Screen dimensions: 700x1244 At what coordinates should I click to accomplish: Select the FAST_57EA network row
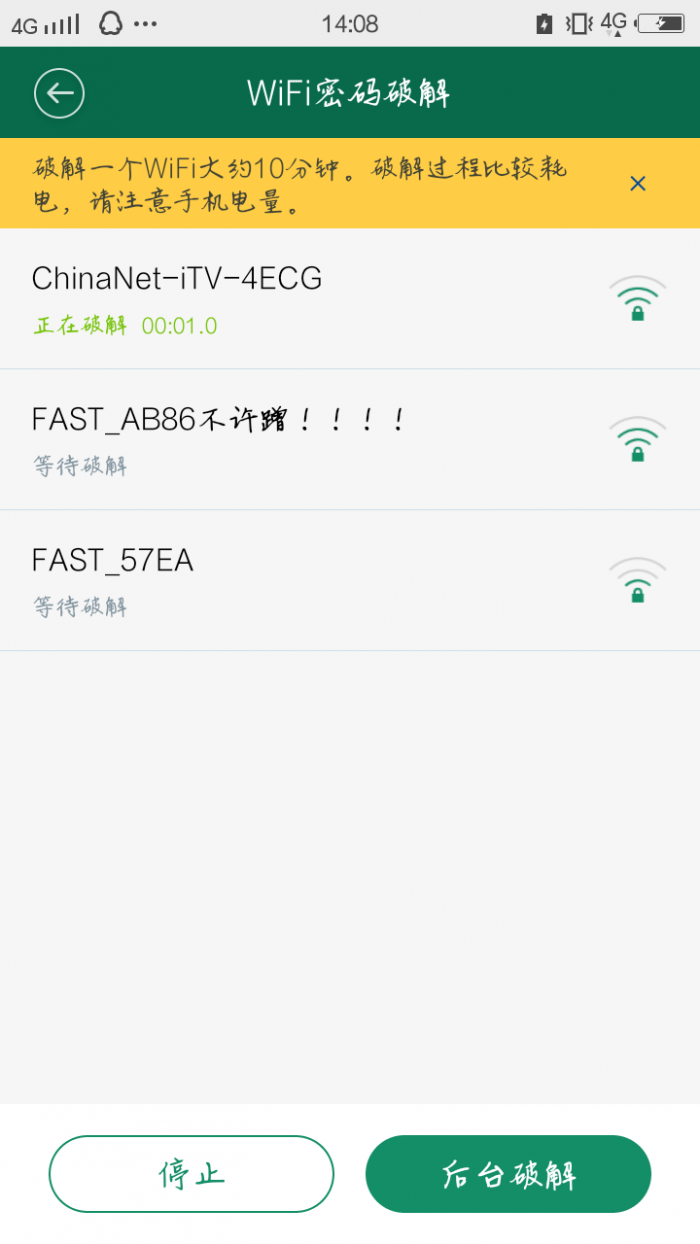(350, 580)
